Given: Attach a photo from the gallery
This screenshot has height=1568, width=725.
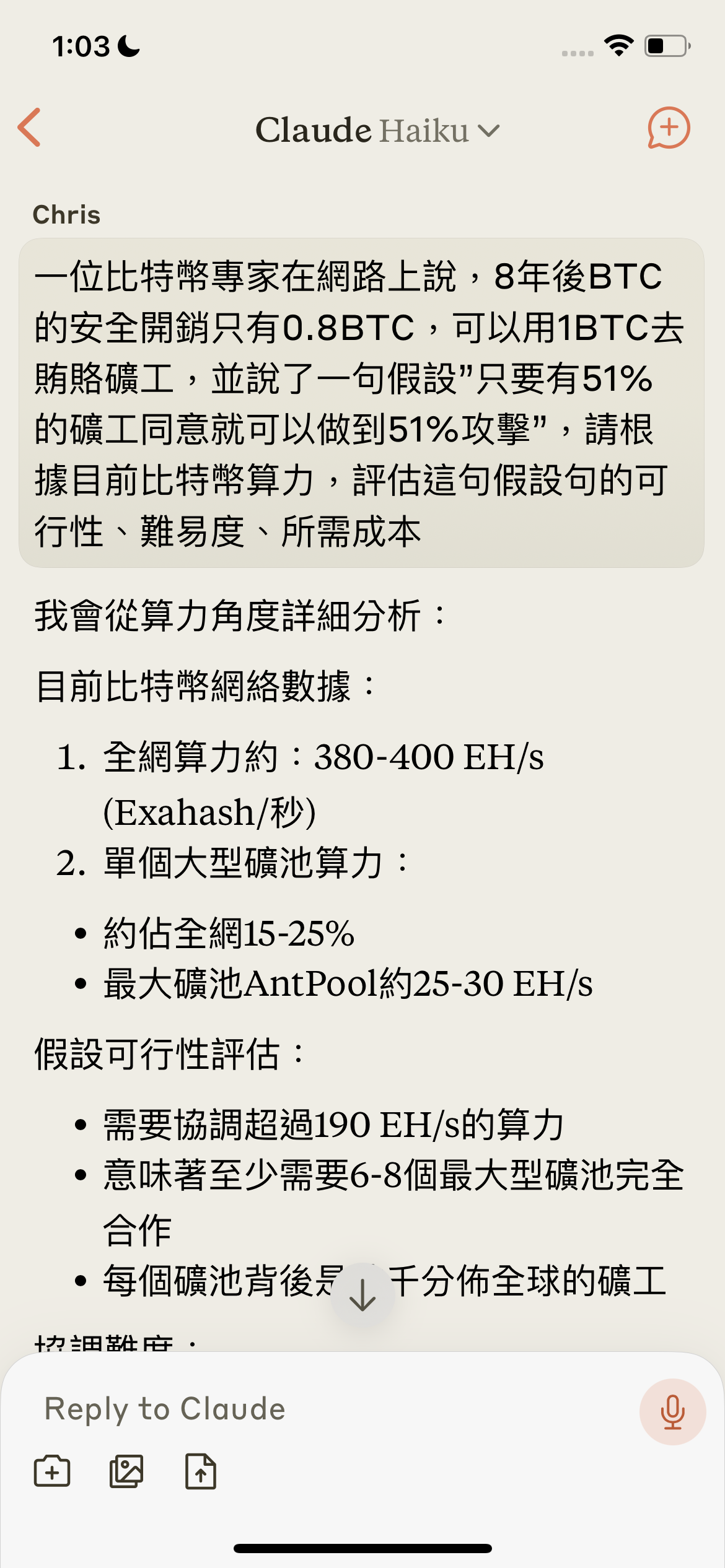Looking at the screenshot, I should pos(126,1471).
